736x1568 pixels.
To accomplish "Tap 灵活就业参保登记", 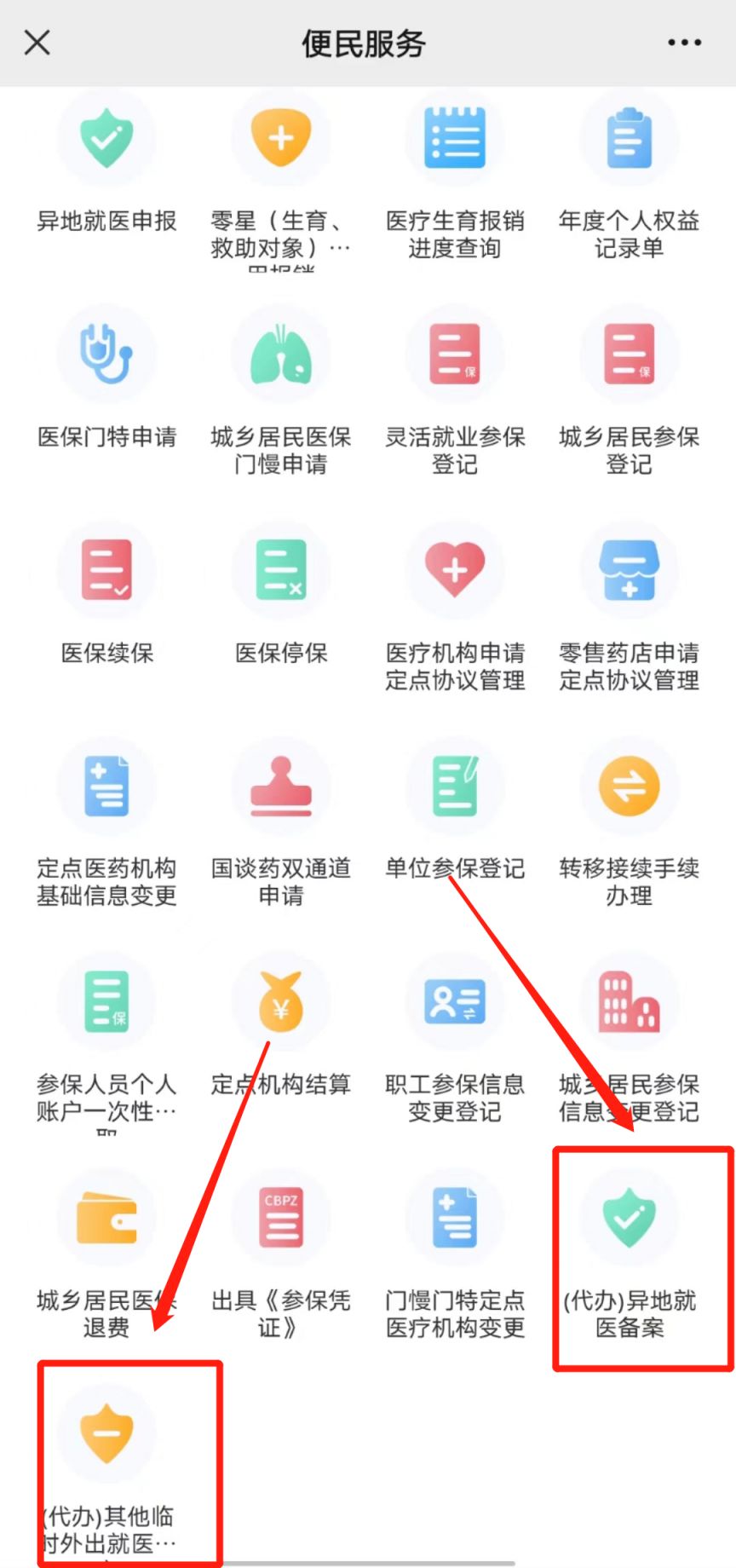I will click(x=455, y=354).
